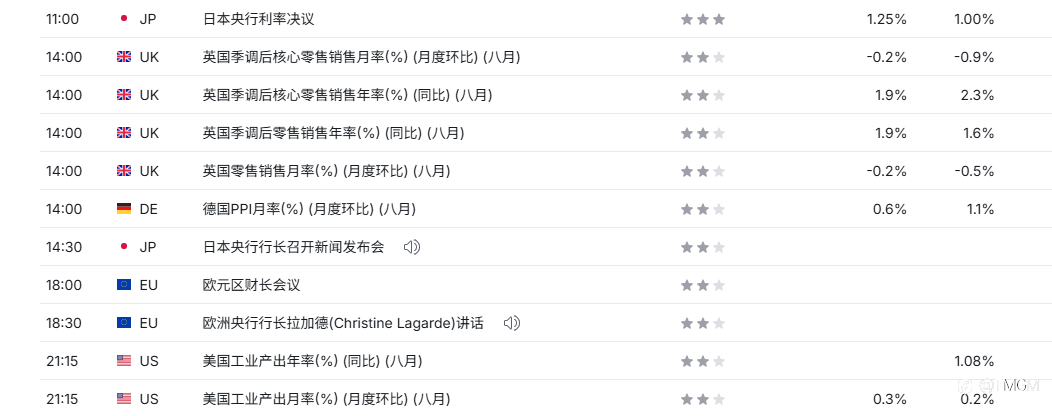Open 英国季调后核心零售销售月率 row
The width and height of the screenshot is (1052, 416).
point(526,57)
